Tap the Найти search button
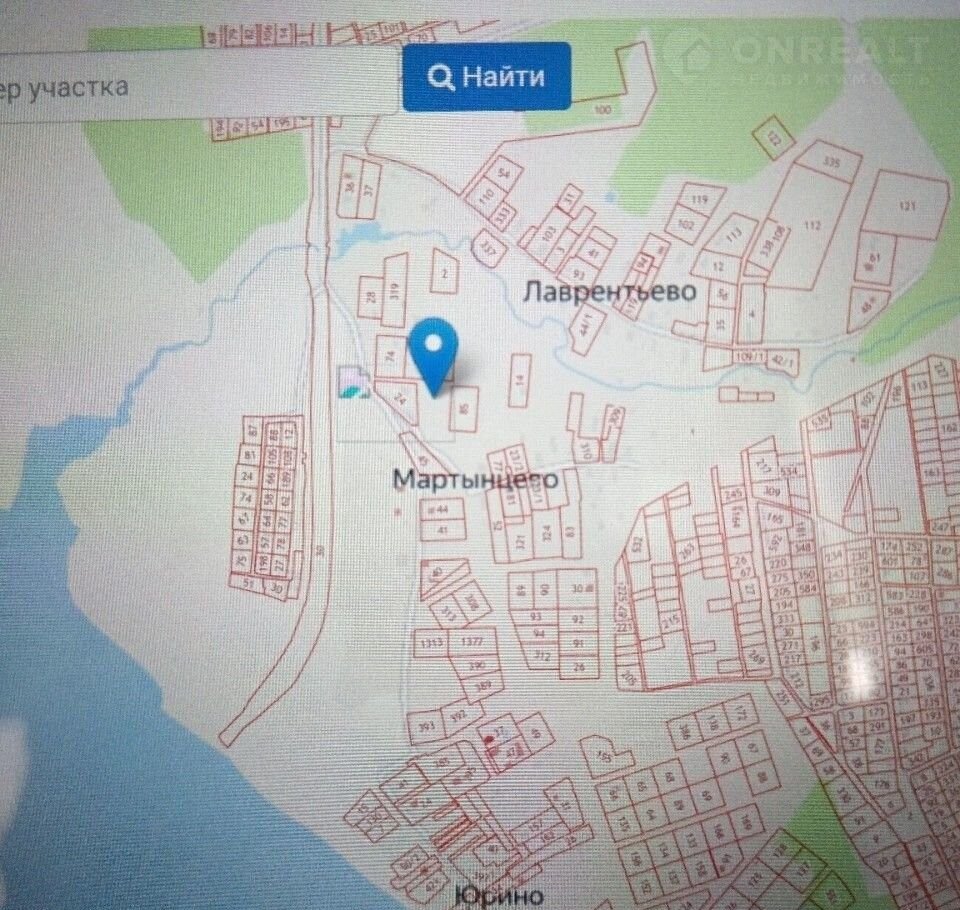This screenshot has width=960, height=910. (x=487, y=77)
